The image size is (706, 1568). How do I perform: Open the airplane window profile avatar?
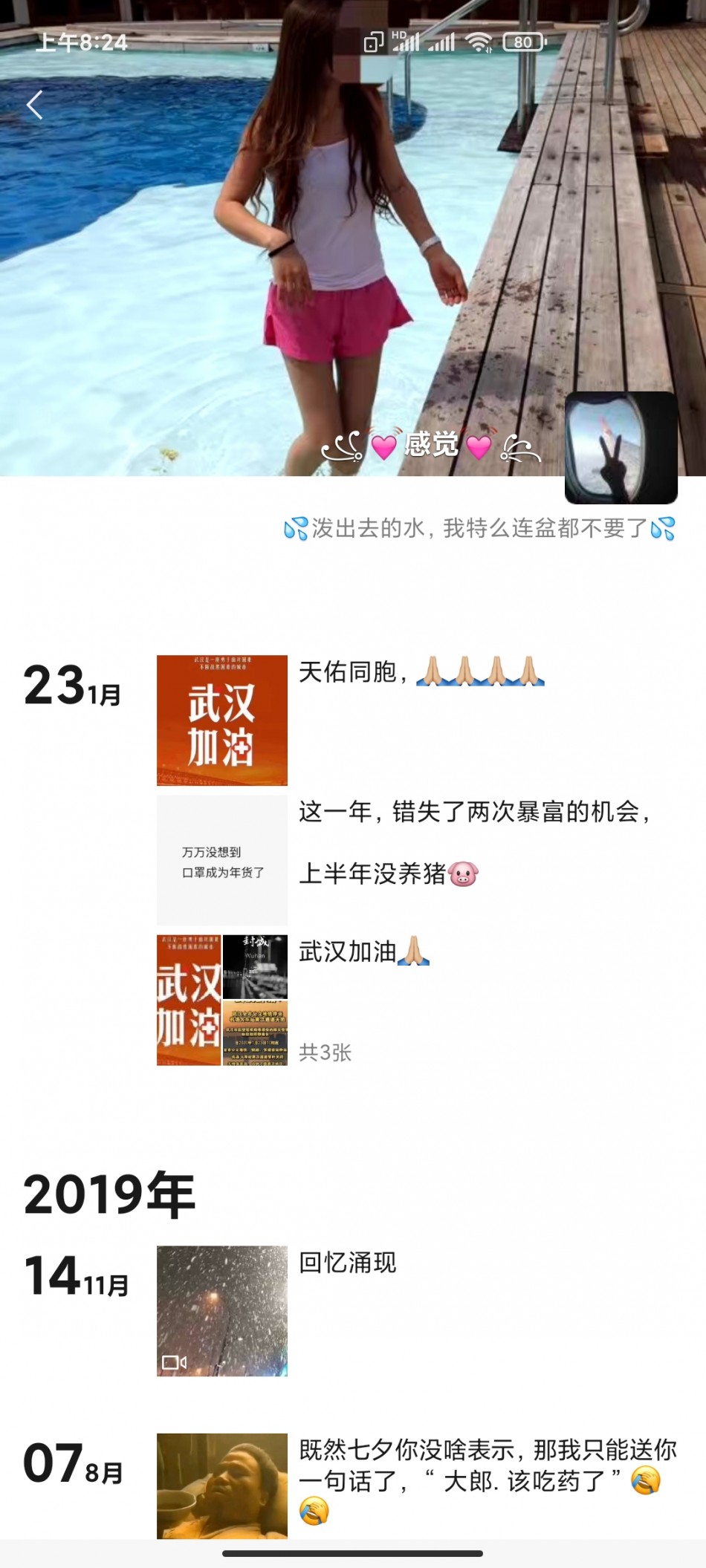621,448
